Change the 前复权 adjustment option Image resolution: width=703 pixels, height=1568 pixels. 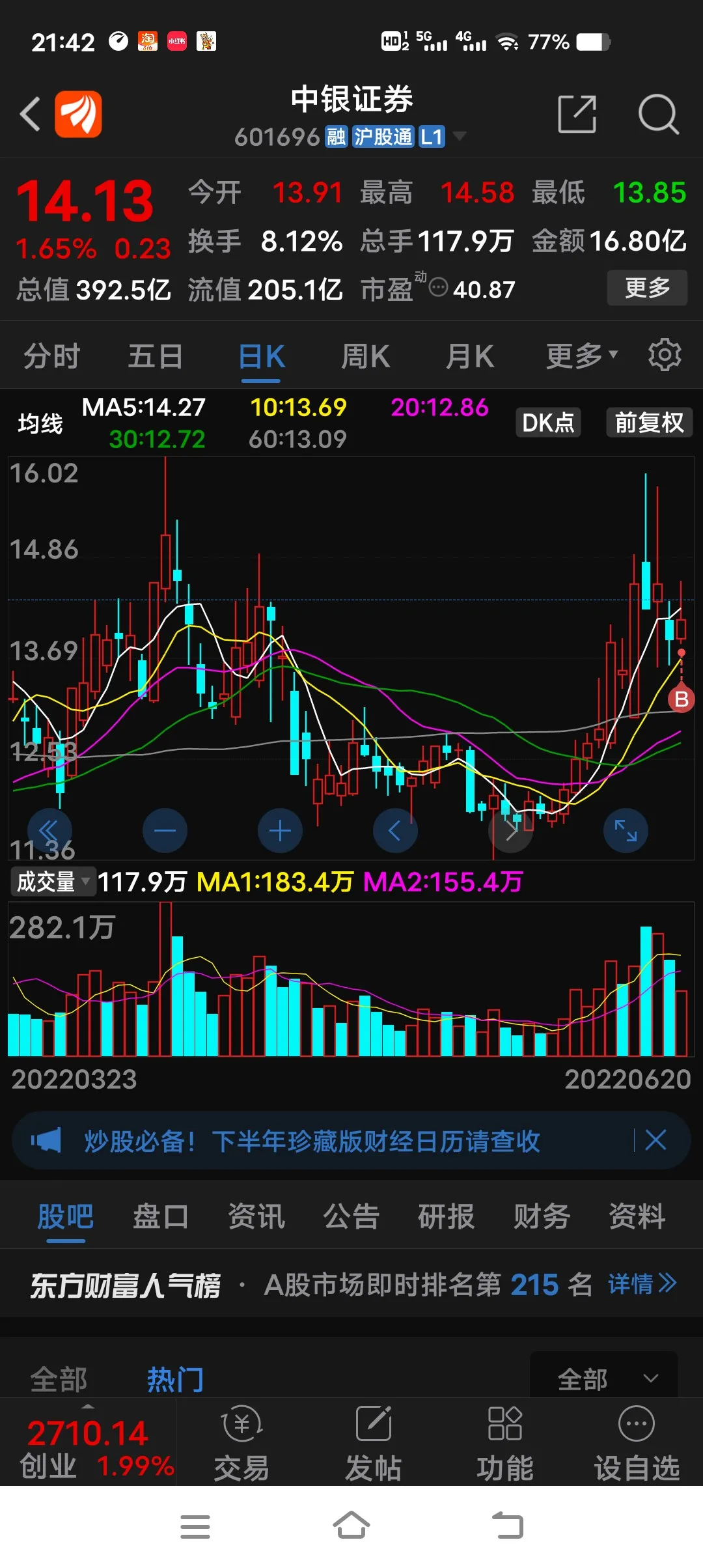click(x=649, y=423)
